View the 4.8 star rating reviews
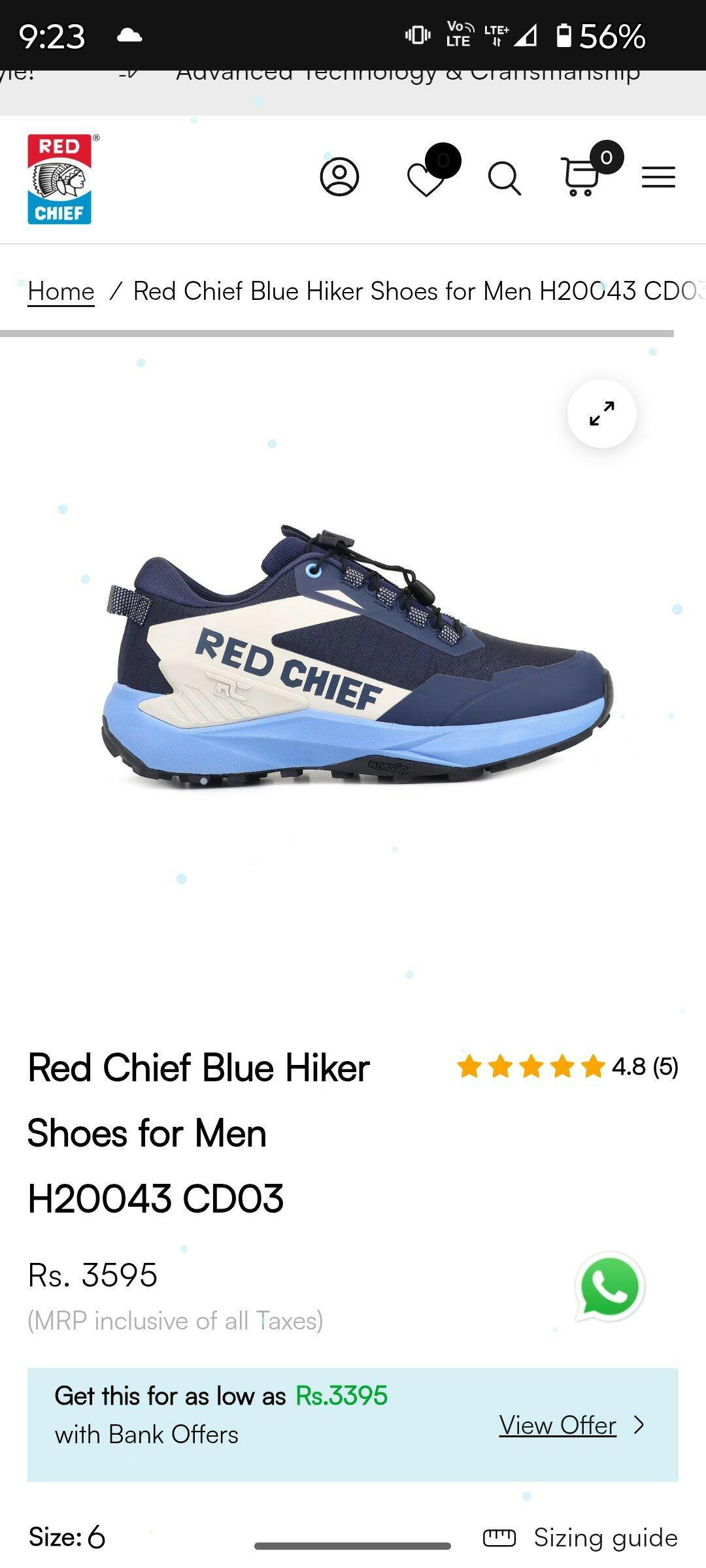 (x=567, y=1067)
